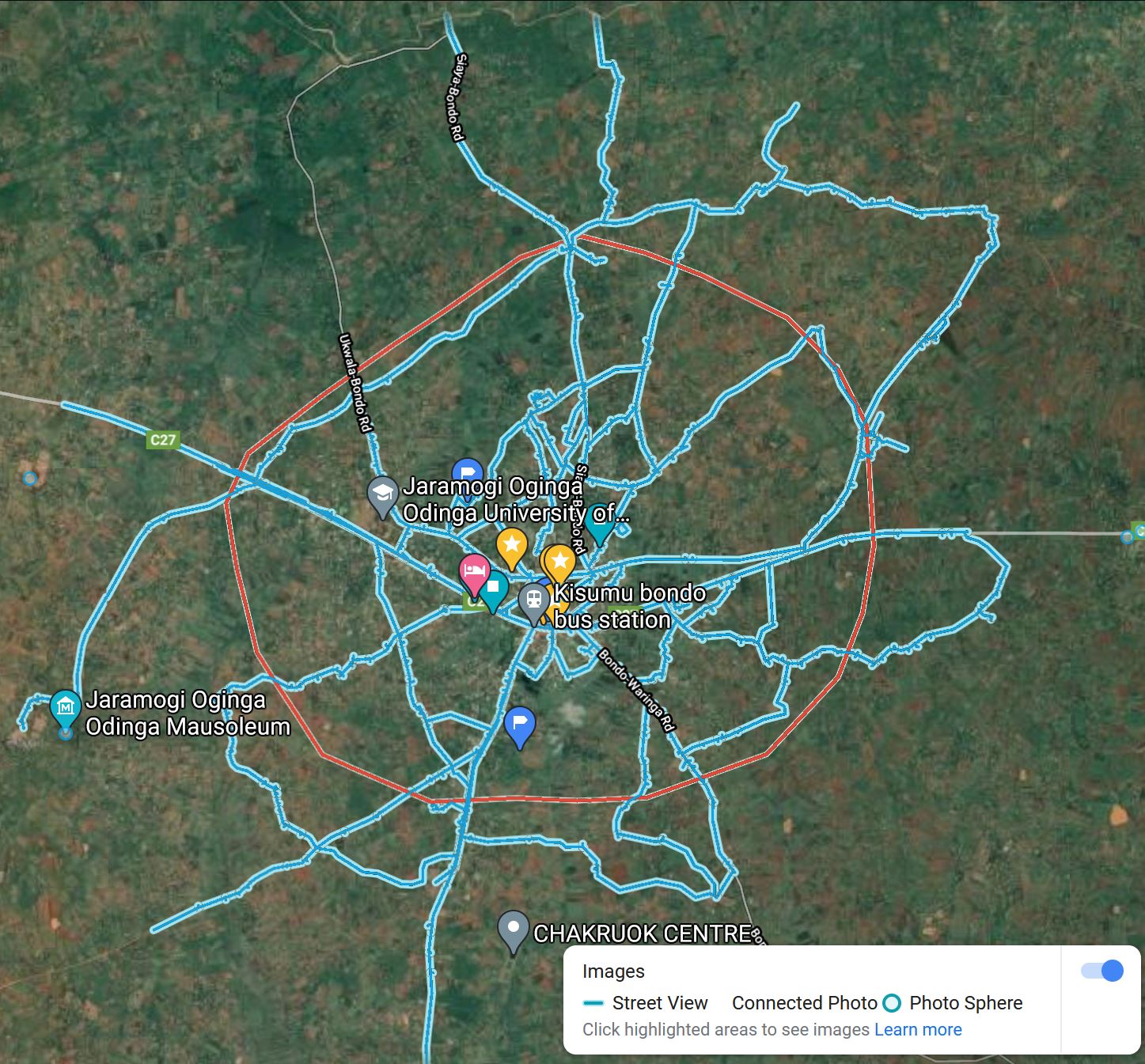The image size is (1145, 1064).
Task: Tap Kisumu bondo bus station marker
Action: click(x=534, y=600)
